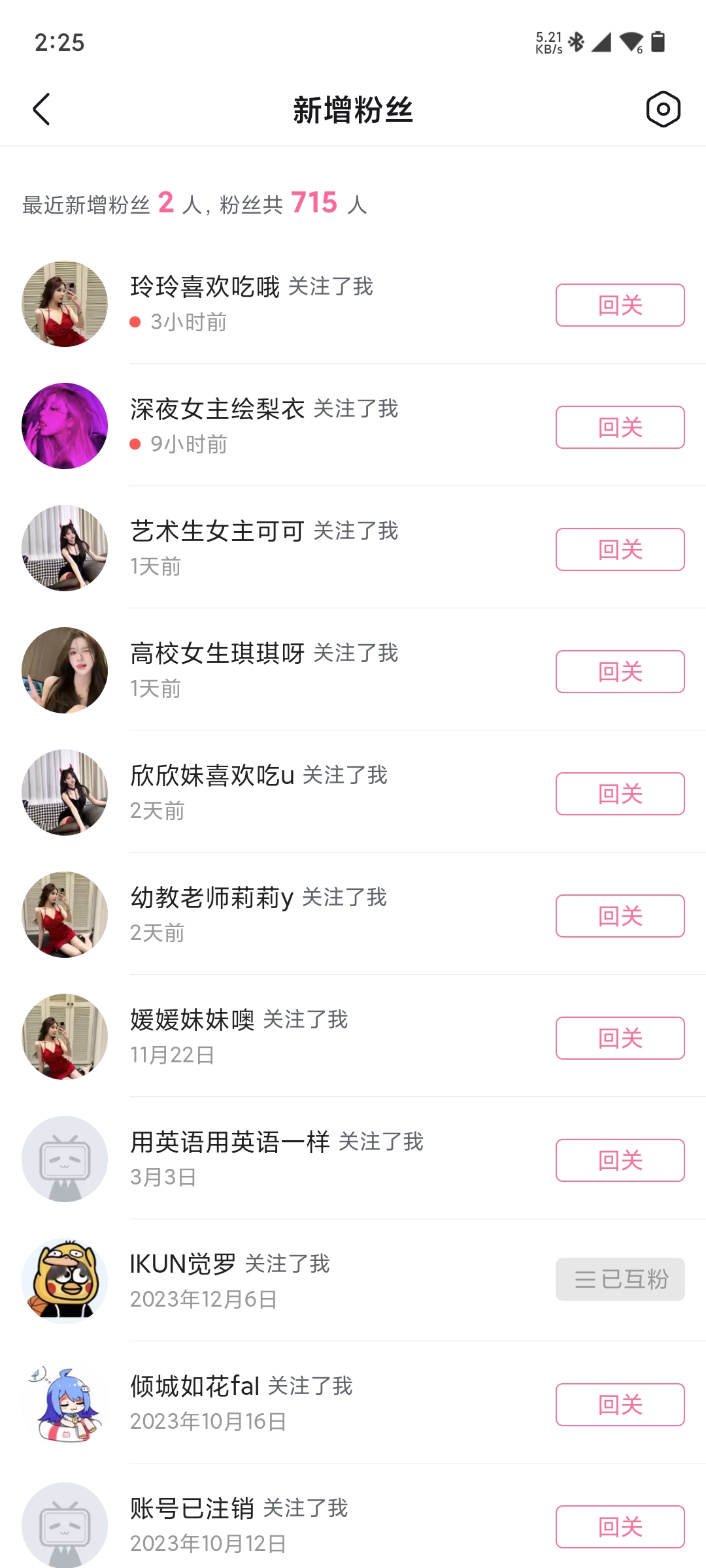Open 玲玲喜欢吃哦's profile avatar
The image size is (706, 1568).
65,304
